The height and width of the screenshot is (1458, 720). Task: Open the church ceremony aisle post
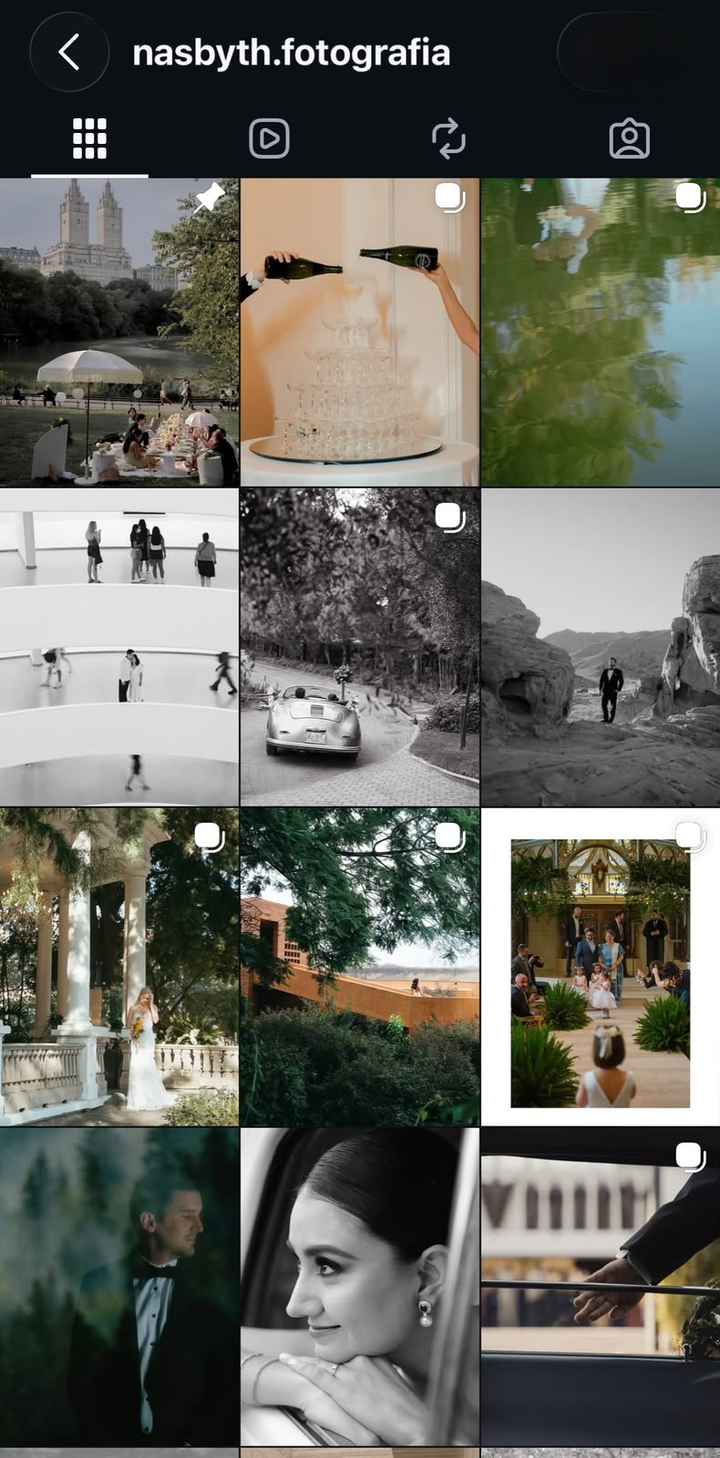pyautogui.click(x=601, y=967)
